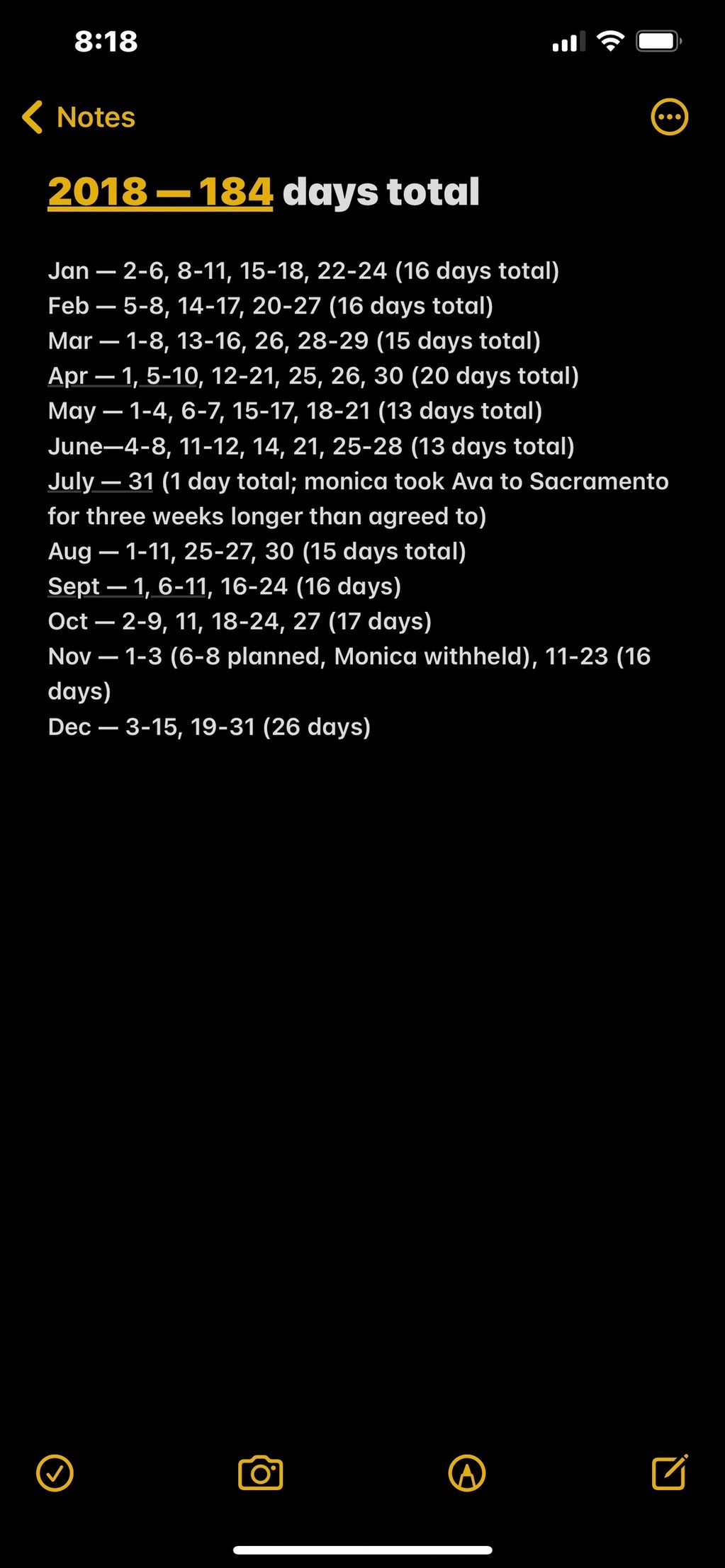
Task: Open the underlined Sept — 1, 6-11 dates
Action: [128, 586]
